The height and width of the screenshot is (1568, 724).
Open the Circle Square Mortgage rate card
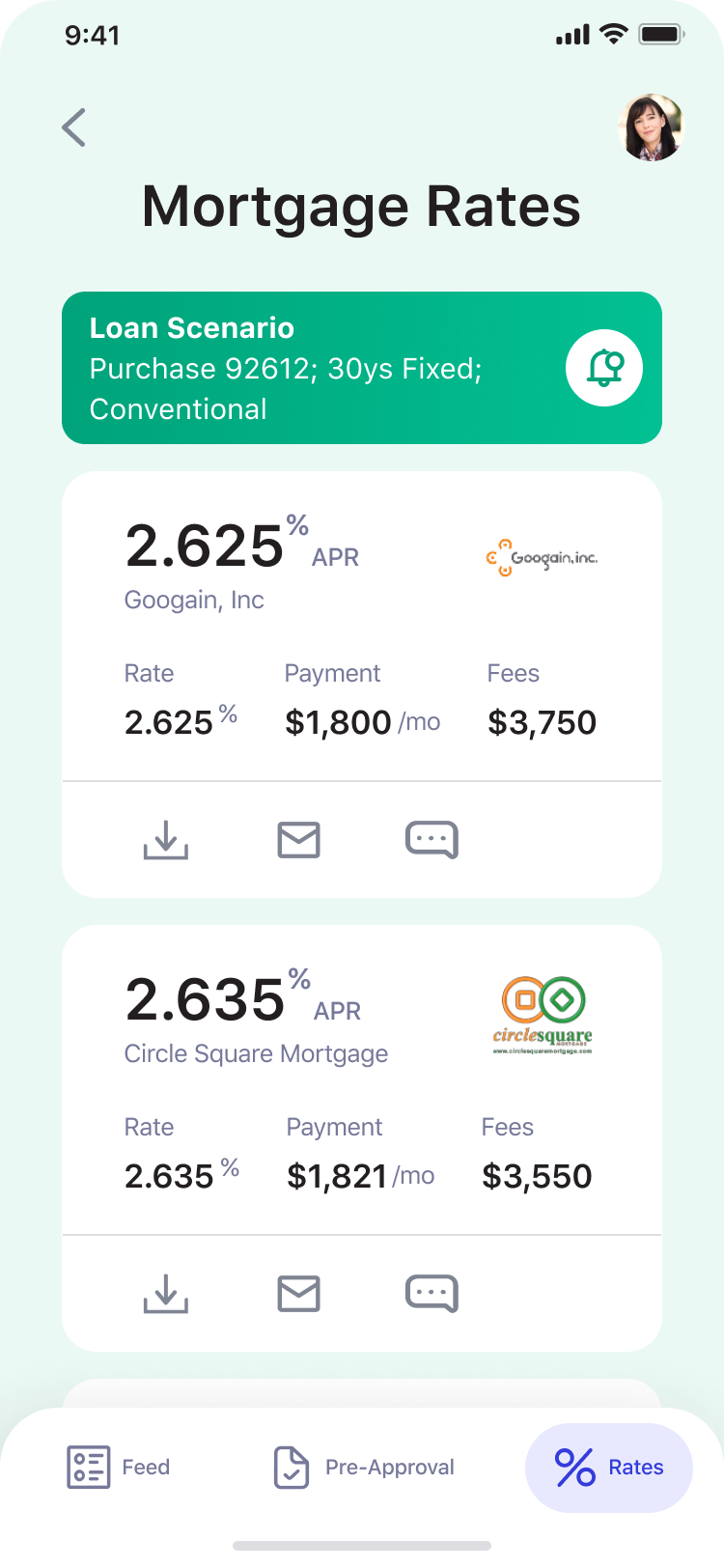click(x=362, y=1081)
